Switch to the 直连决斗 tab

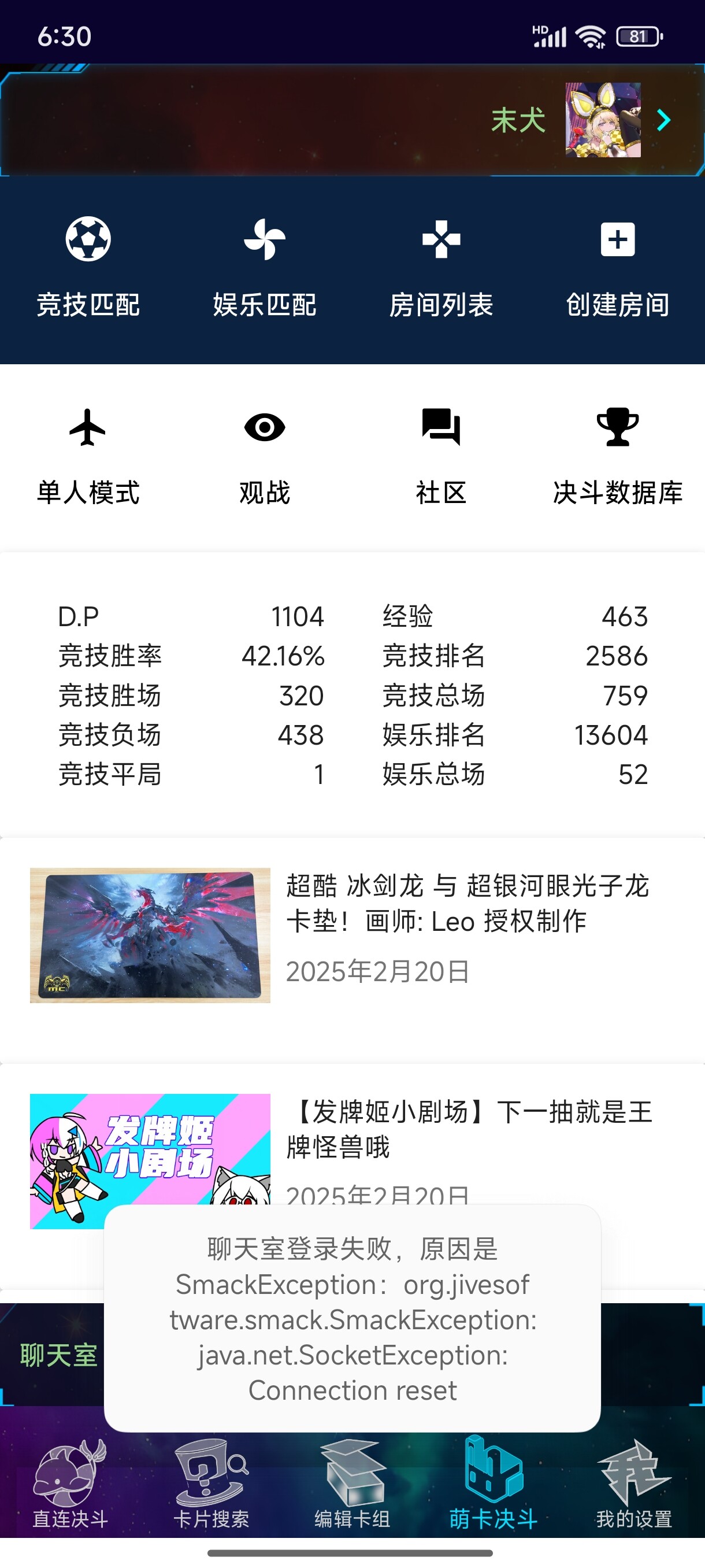(x=70, y=1484)
